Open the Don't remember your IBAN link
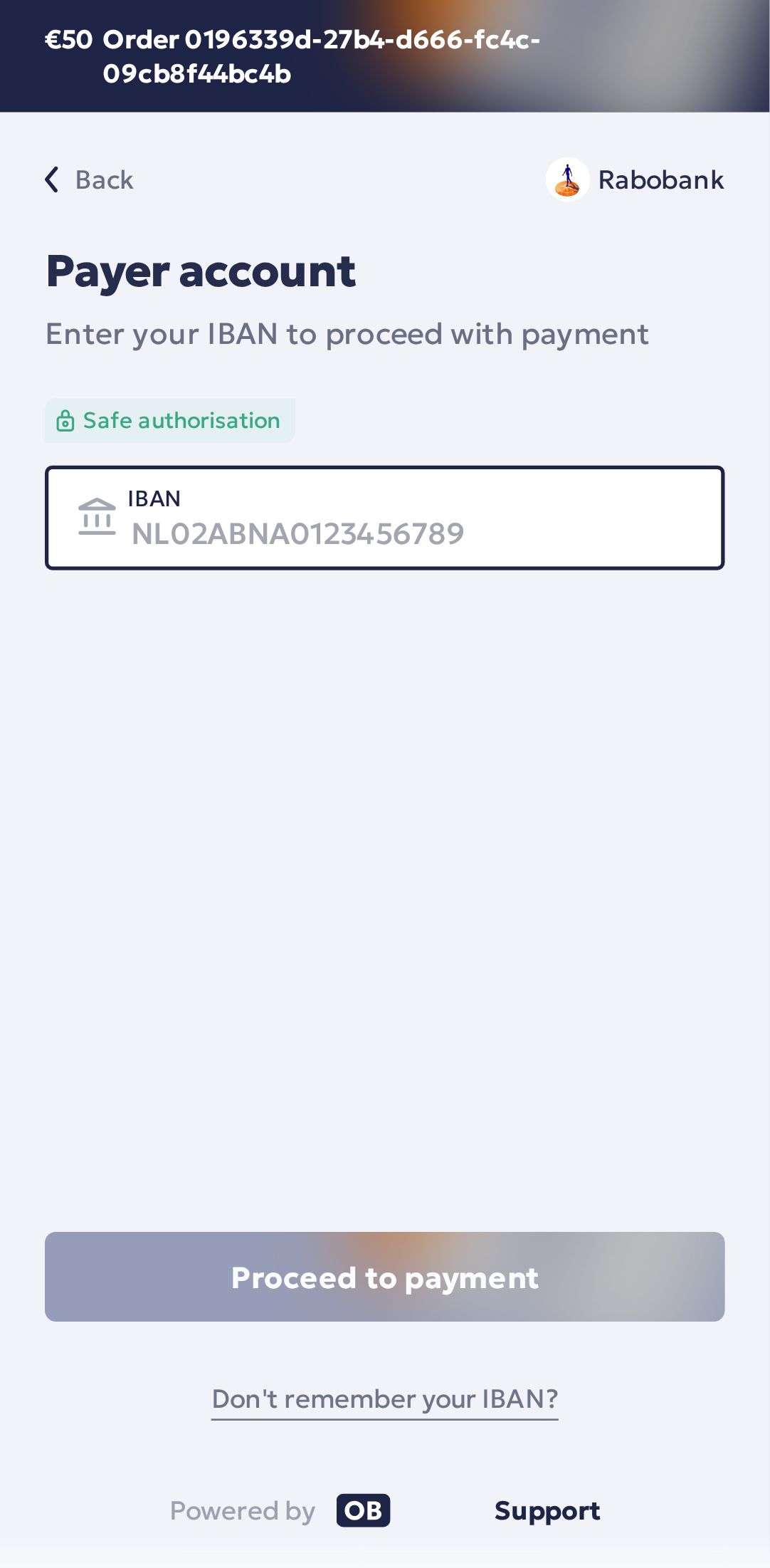Viewport: 770px width, 1568px height. [384, 1399]
